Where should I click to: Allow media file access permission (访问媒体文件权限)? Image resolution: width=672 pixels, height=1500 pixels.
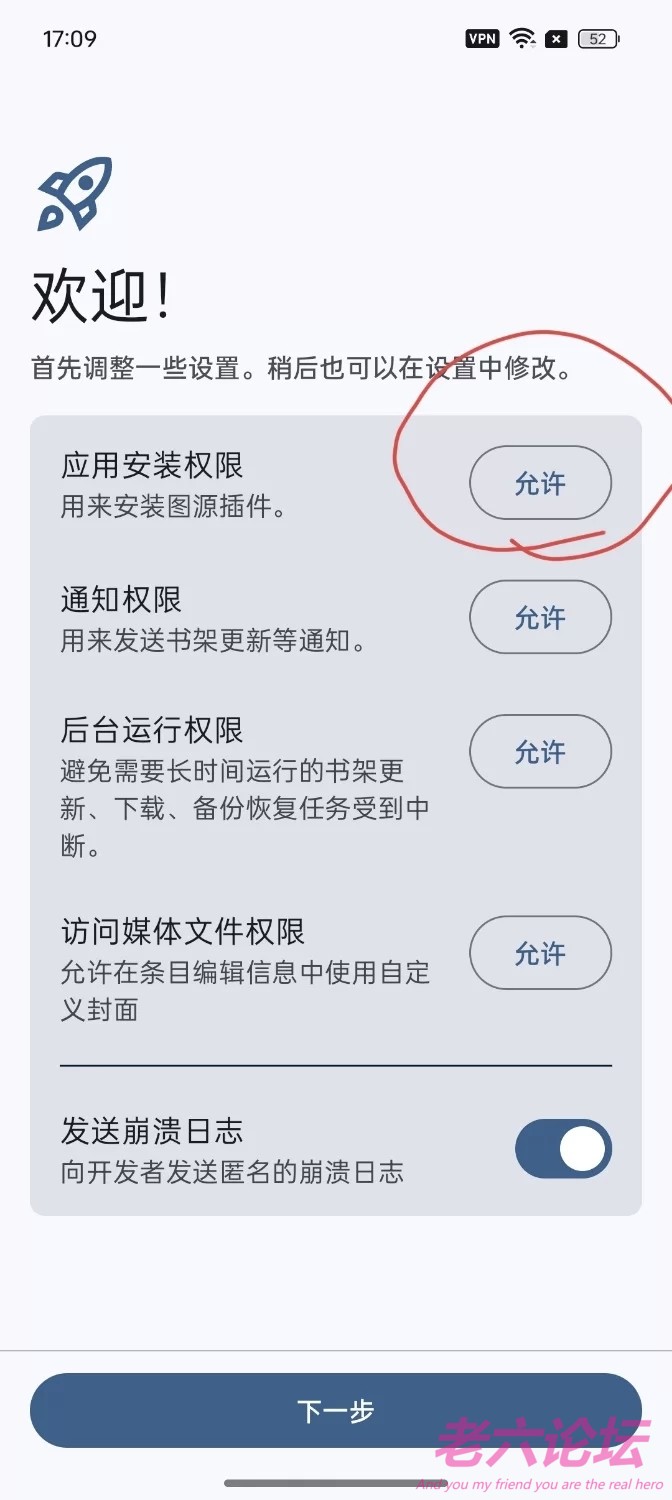click(540, 953)
